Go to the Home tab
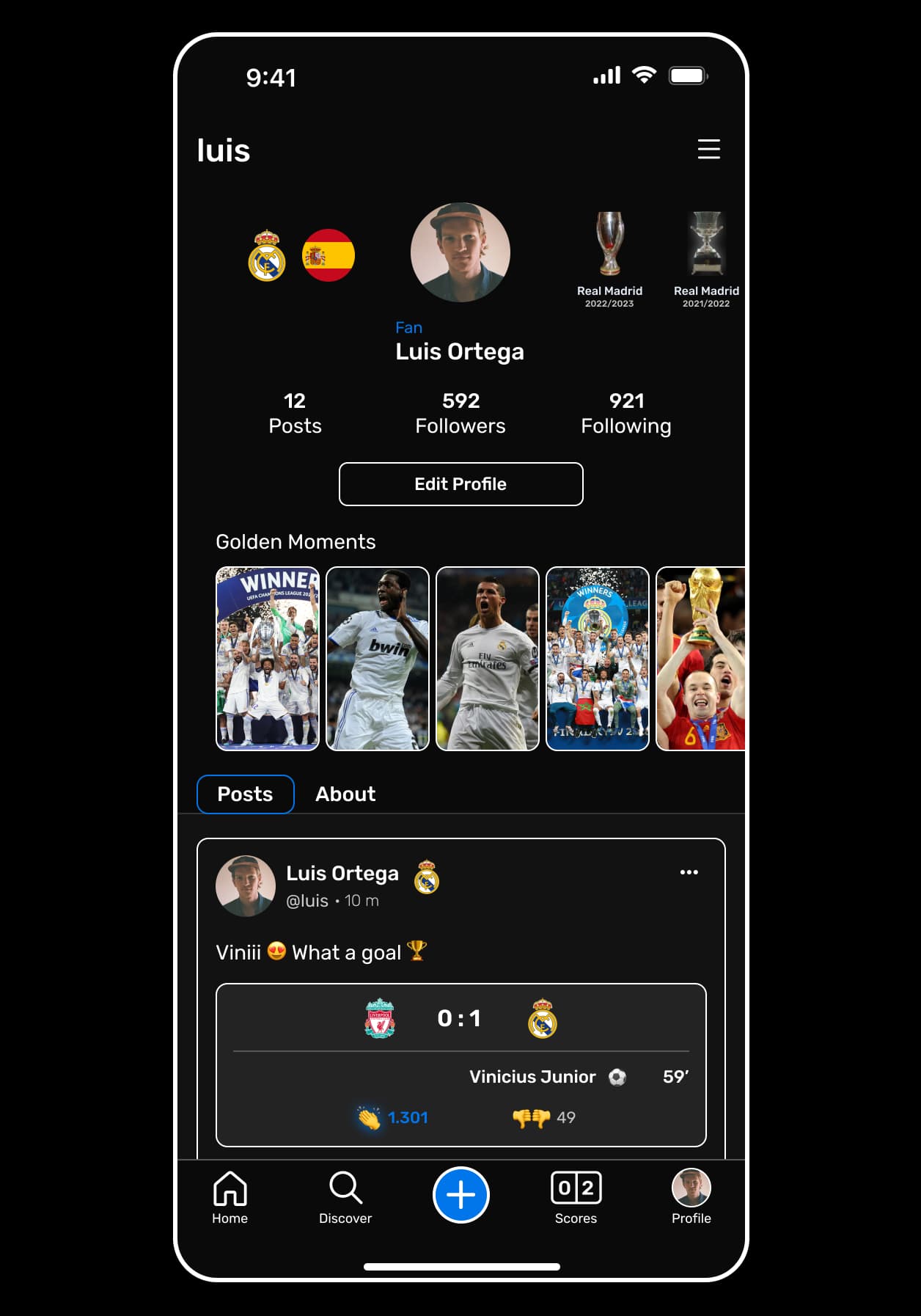This screenshot has width=921, height=1316. point(230,1197)
